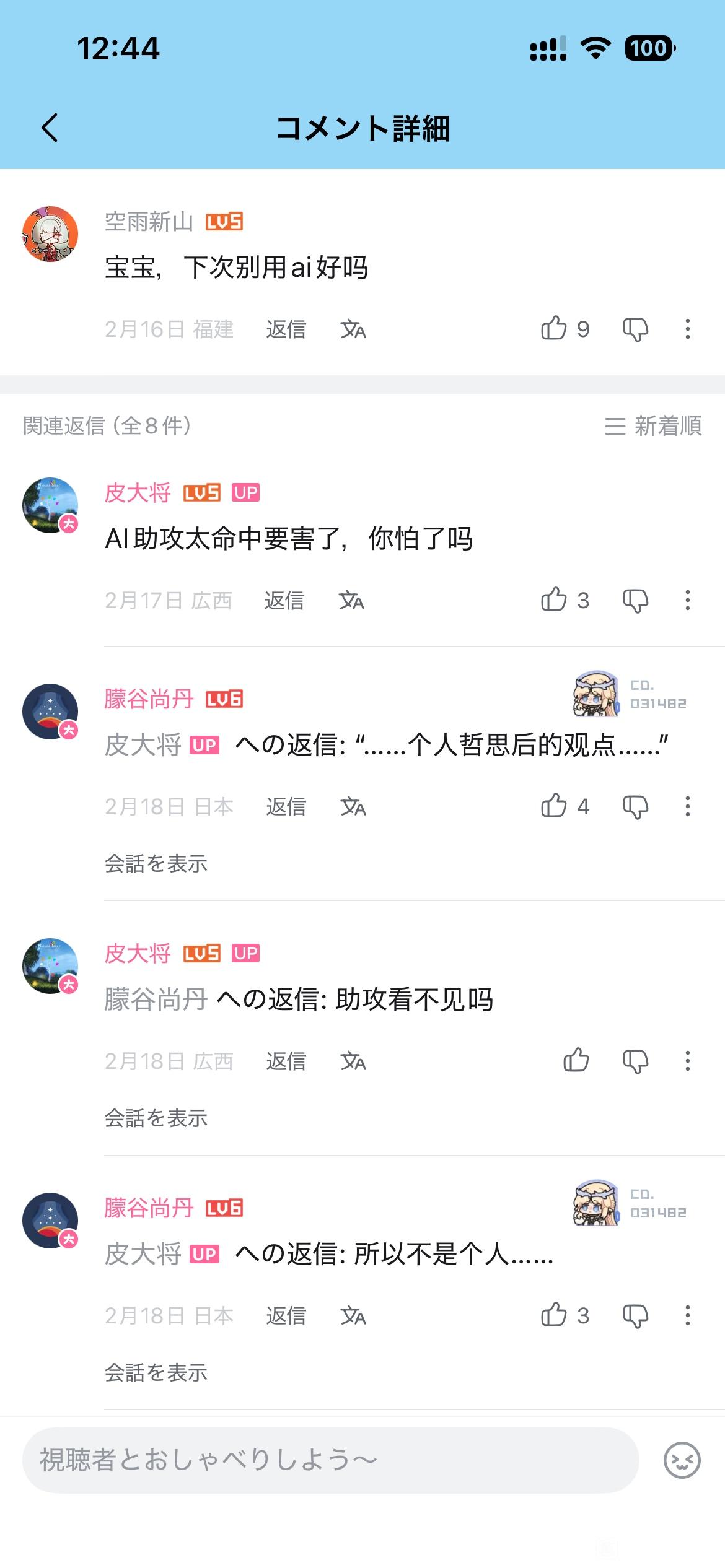The width and height of the screenshot is (725, 1568).
Task: Show conversation under '个人哲思后的观点' reply
Action: (156, 863)
